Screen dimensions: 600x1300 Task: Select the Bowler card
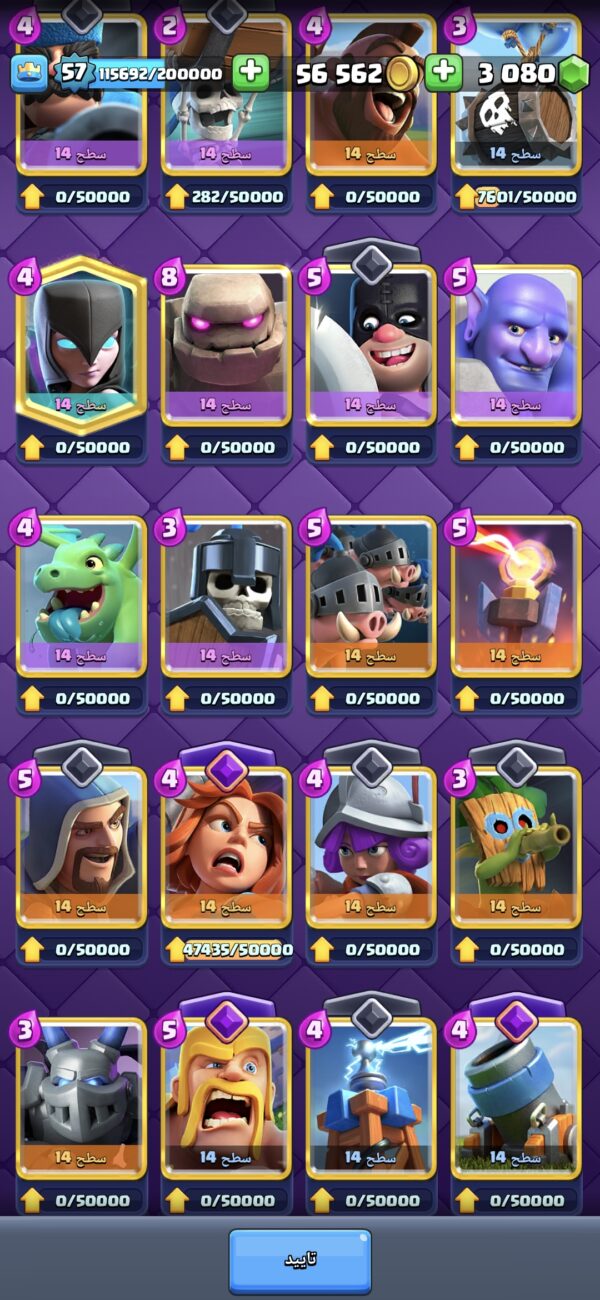[x=516, y=344]
